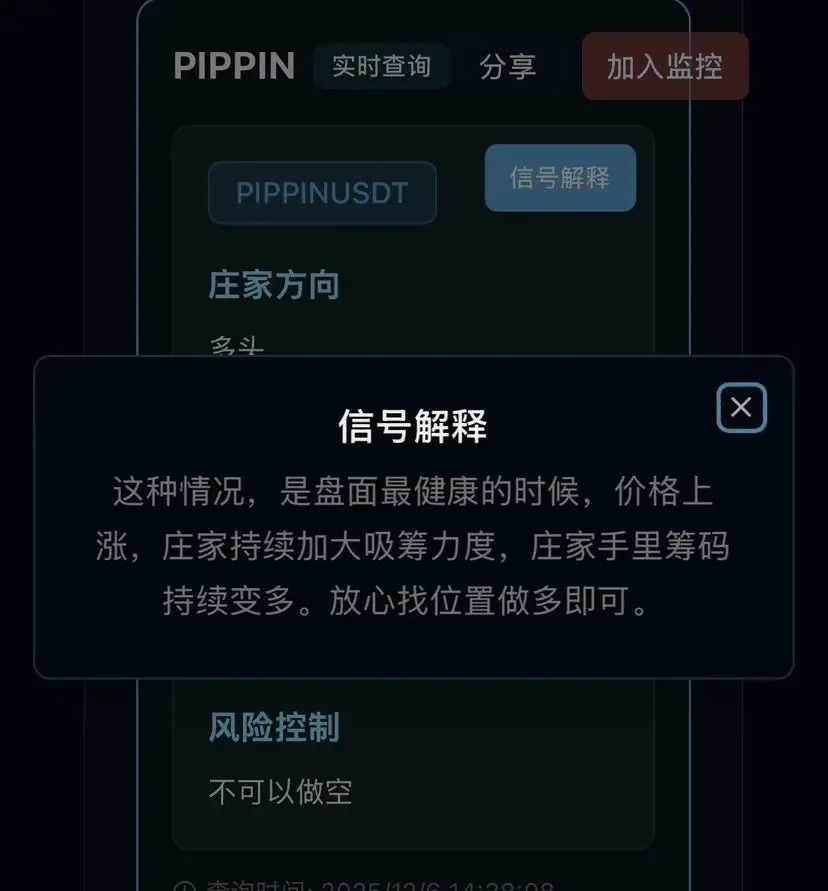Image resolution: width=828 pixels, height=891 pixels.
Task: Tap the 分享 share option
Action: [509, 67]
